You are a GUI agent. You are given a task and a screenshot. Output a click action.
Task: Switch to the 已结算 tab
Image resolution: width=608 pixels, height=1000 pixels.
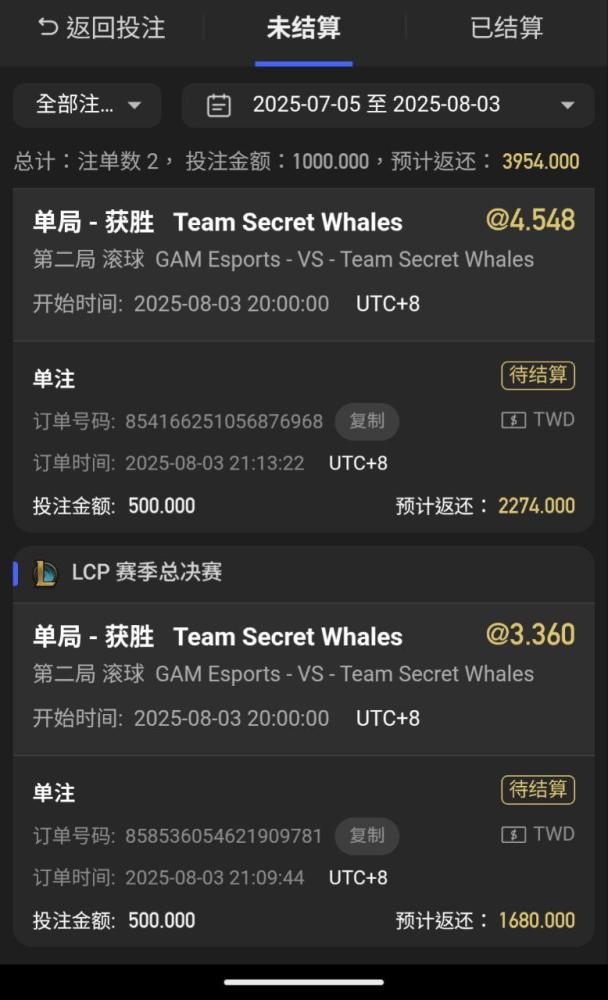pyautogui.click(x=507, y=28)
